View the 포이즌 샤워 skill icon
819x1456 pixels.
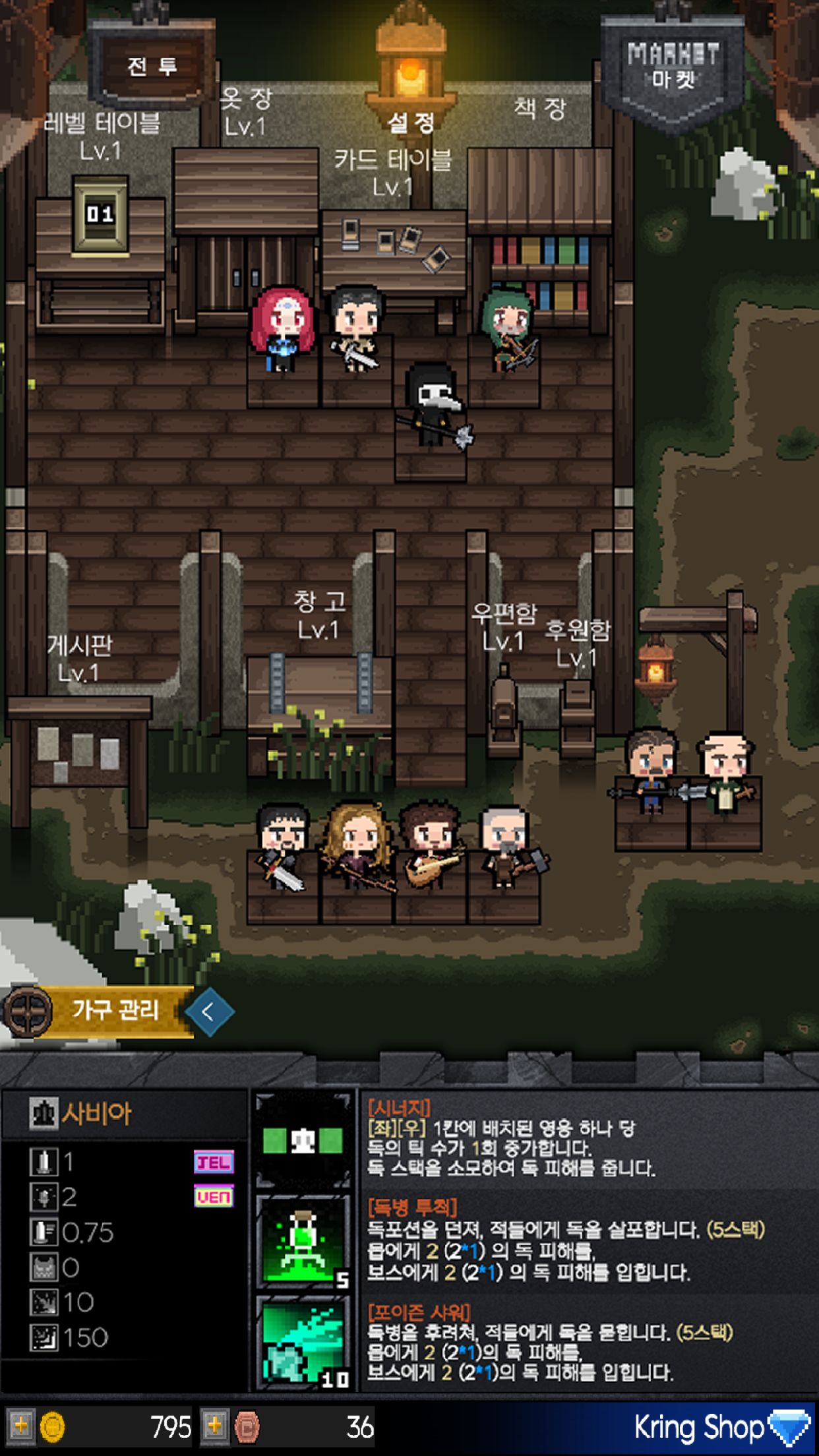(303, 1343)
